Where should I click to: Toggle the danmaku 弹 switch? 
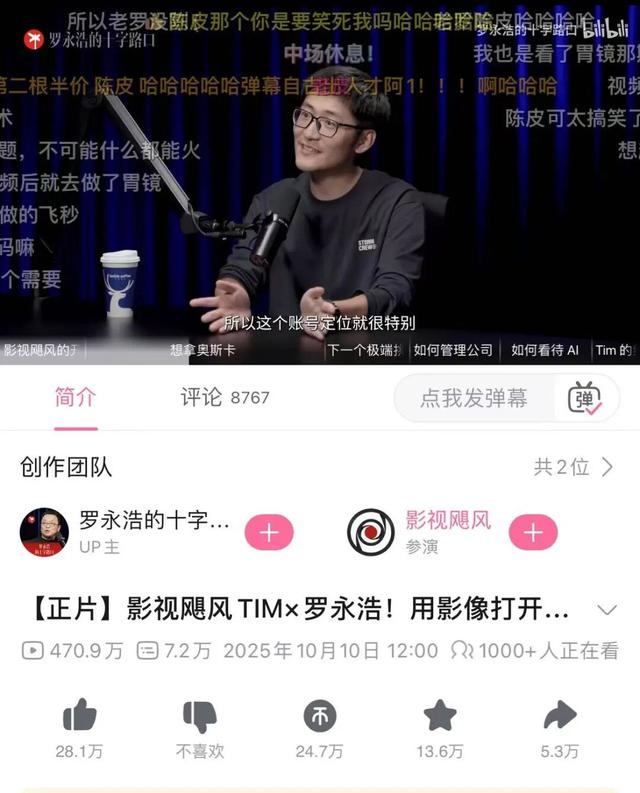point(585,398)
